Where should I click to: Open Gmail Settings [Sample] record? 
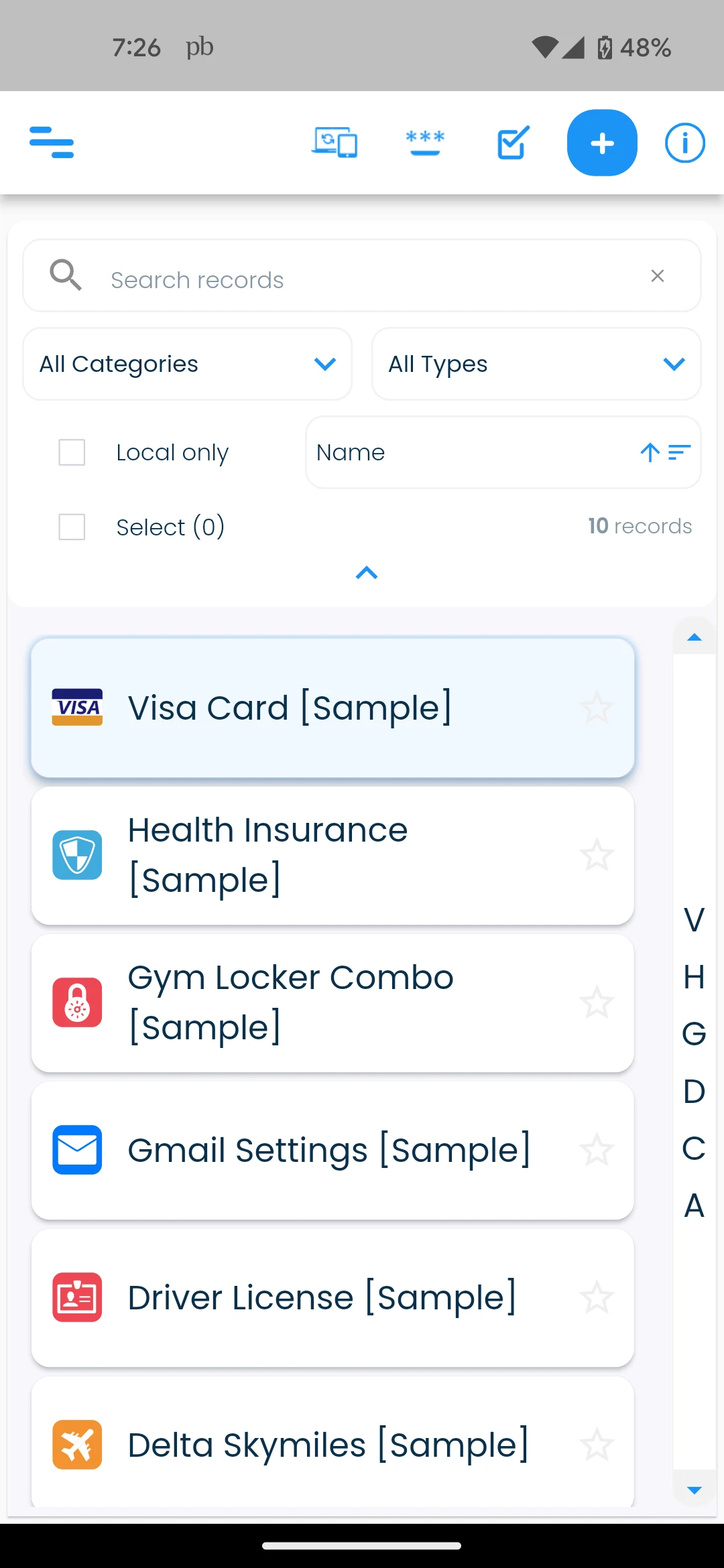tap(333, 1150)
